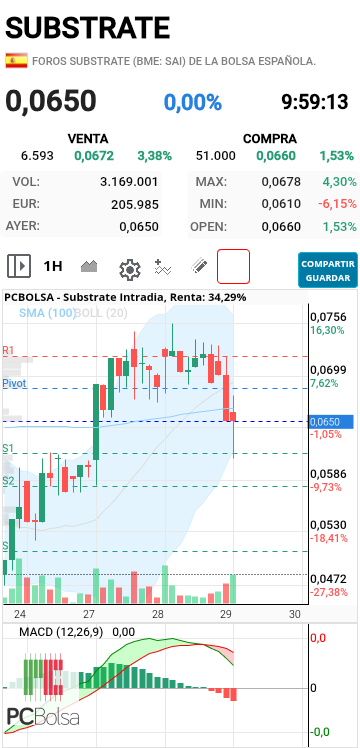
Task: Add an indicator to the chart
Action: pos(163,267)
